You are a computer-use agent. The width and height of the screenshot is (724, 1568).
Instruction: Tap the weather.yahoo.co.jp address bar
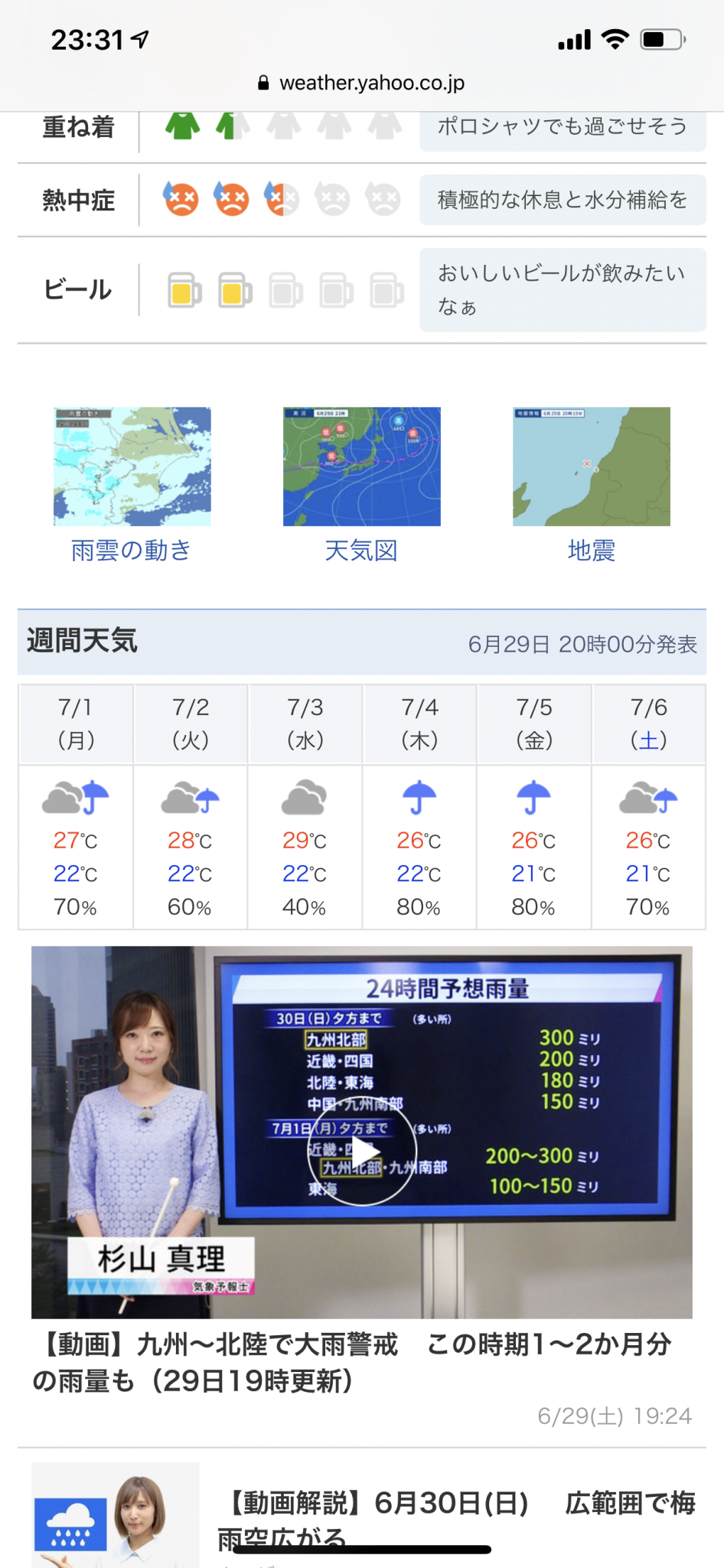coord(362,83)
